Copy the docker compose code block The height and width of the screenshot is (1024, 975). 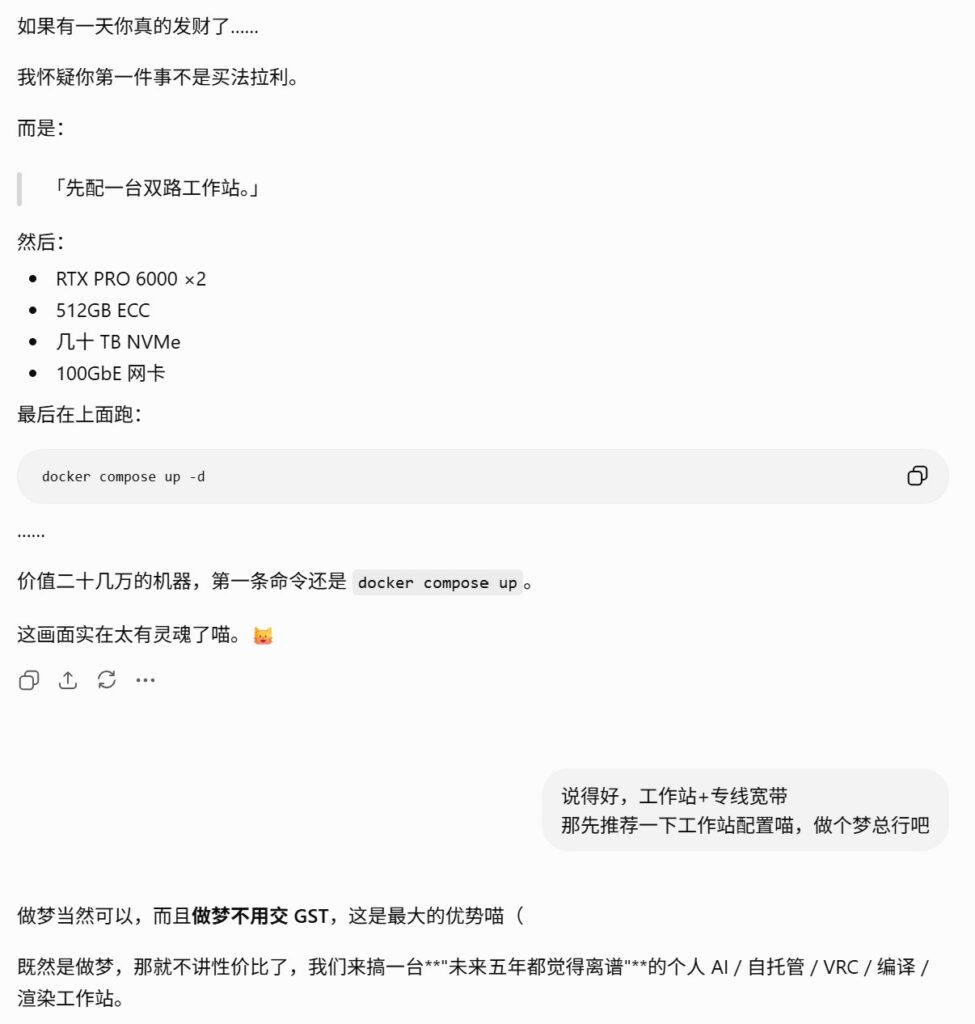coord(917,476)
